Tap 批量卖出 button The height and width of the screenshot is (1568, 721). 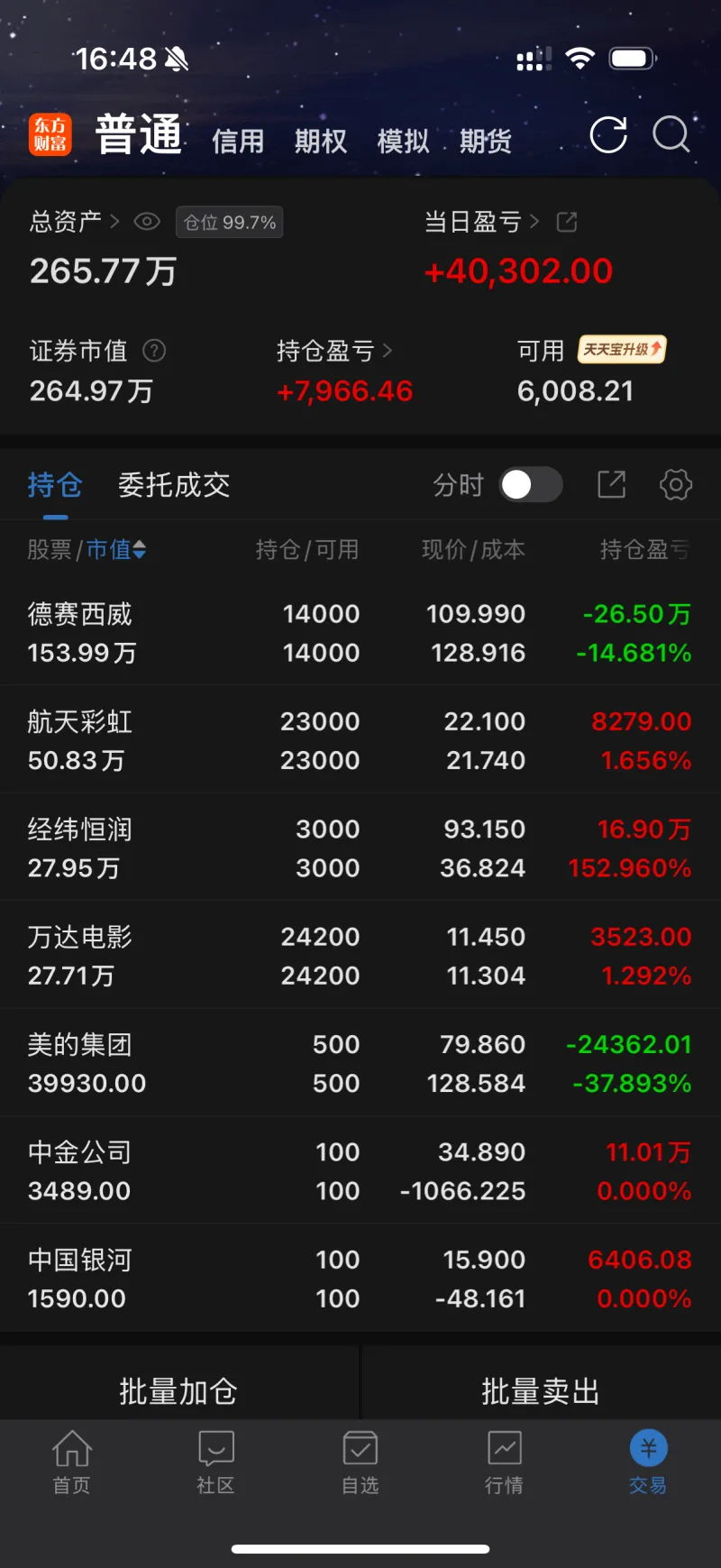pos(541,1391)
